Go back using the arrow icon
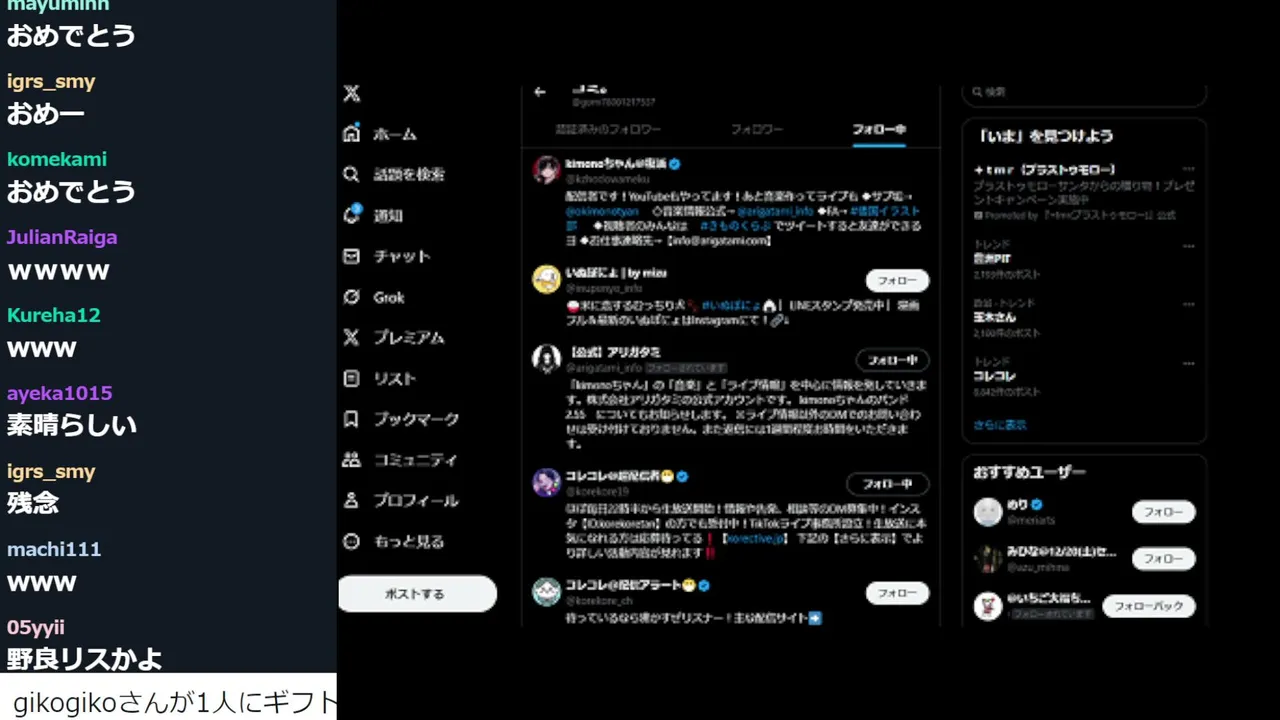The image size is (1280, 720). point(540,92)
